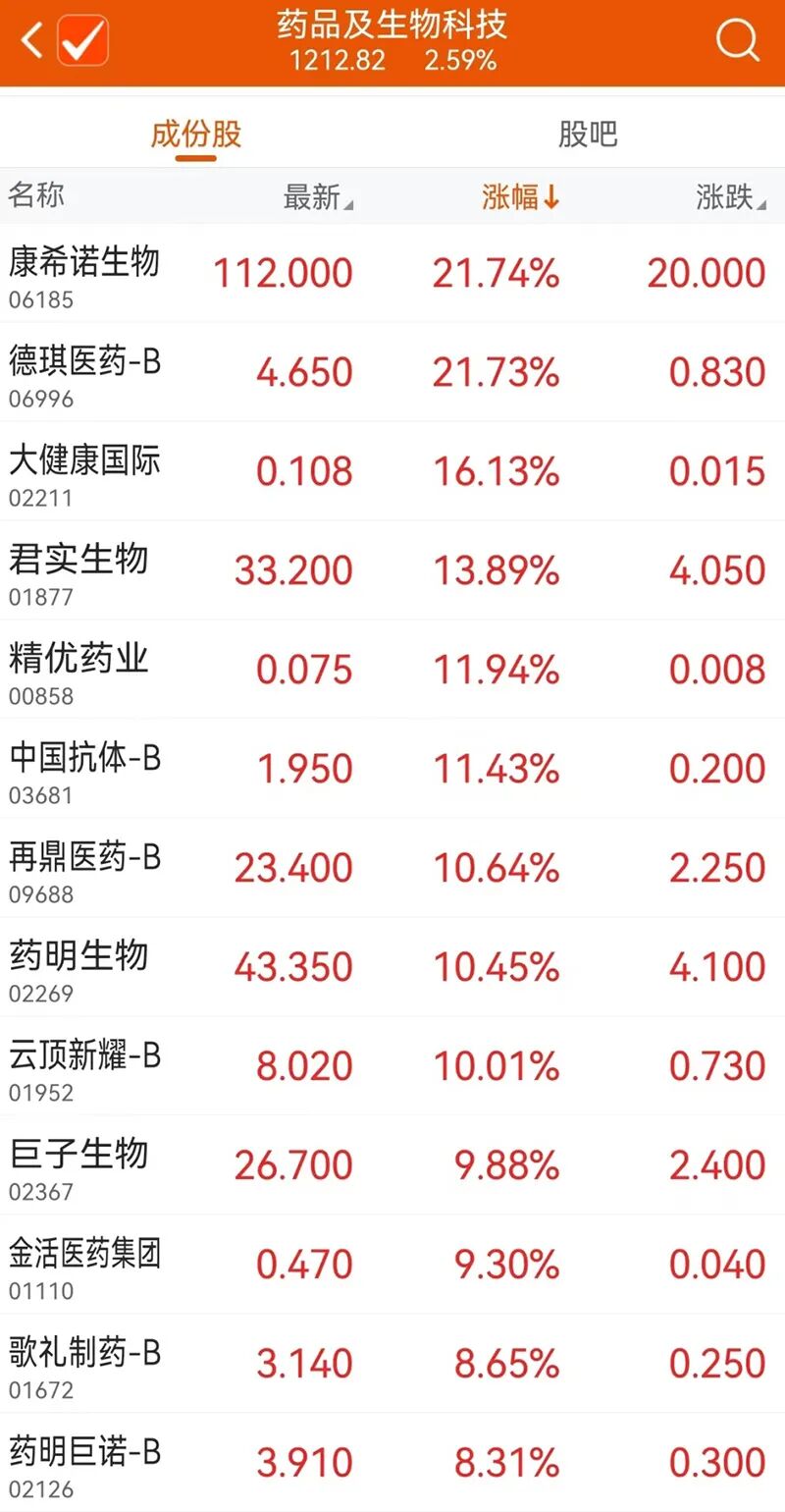The image size is (785, 1512).
Task: Go back with the top-left arrow
Action: pyautogui.click(x=31, y=42)
